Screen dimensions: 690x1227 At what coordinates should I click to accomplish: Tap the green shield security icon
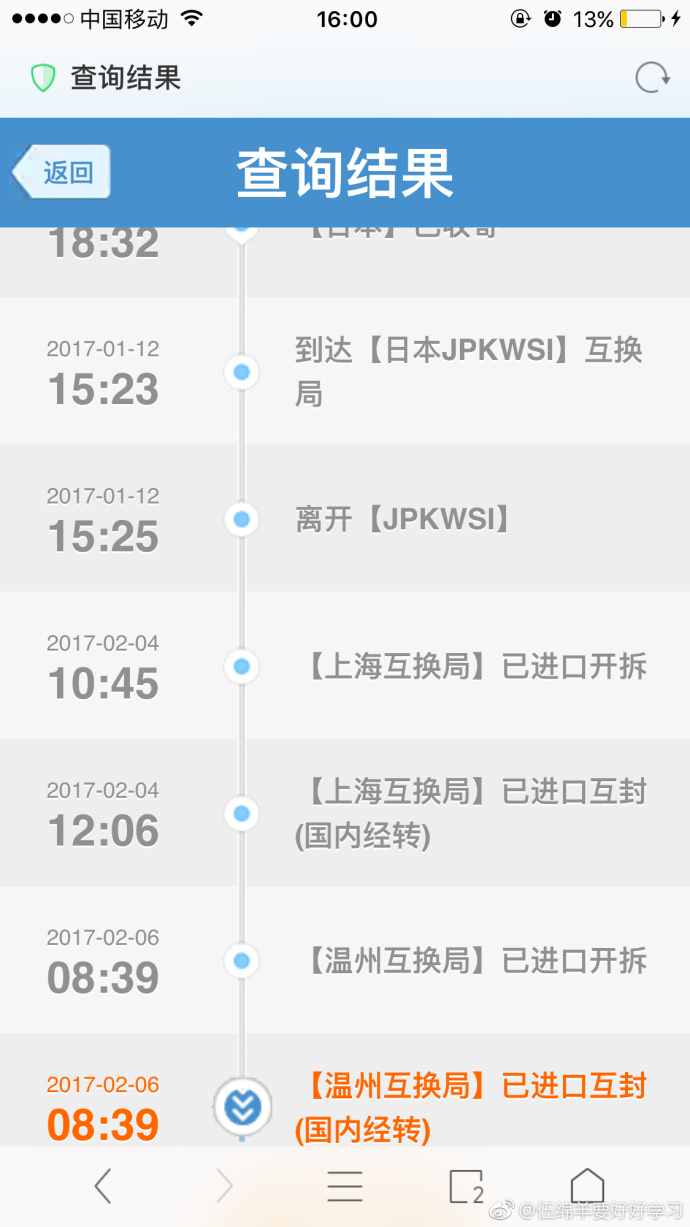[x=43, y=78]
